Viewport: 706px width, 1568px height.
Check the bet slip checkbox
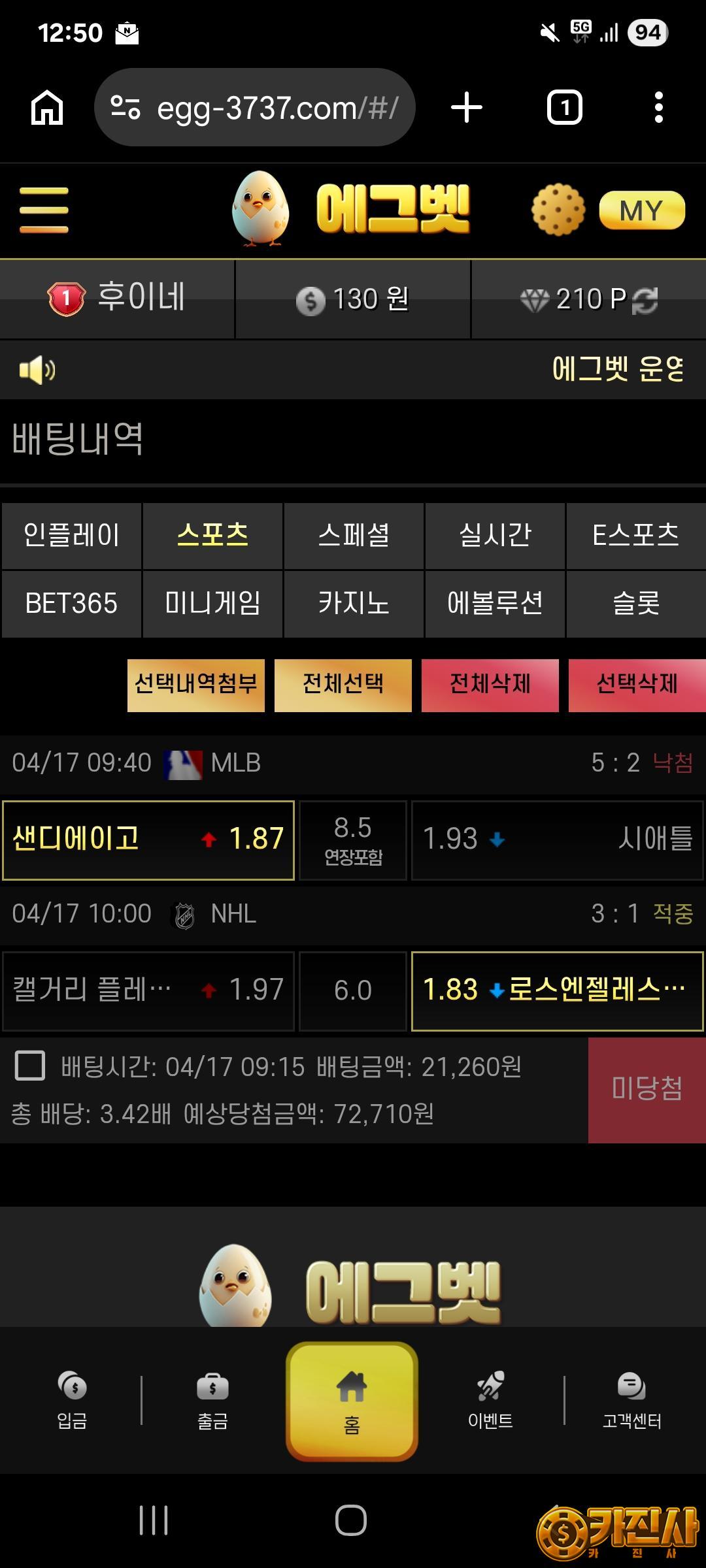(x=30, y=1066)
